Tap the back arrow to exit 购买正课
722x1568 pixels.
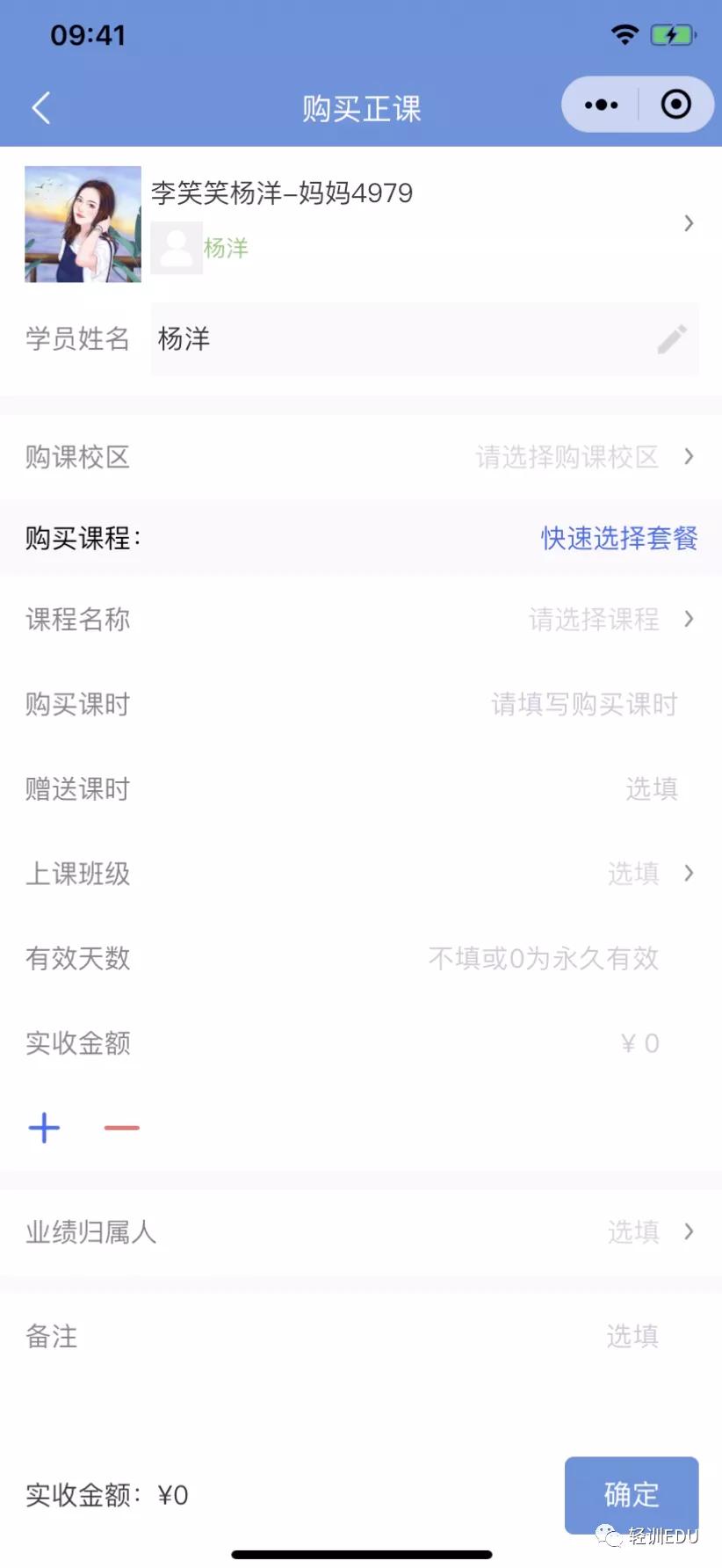(39, 106)
